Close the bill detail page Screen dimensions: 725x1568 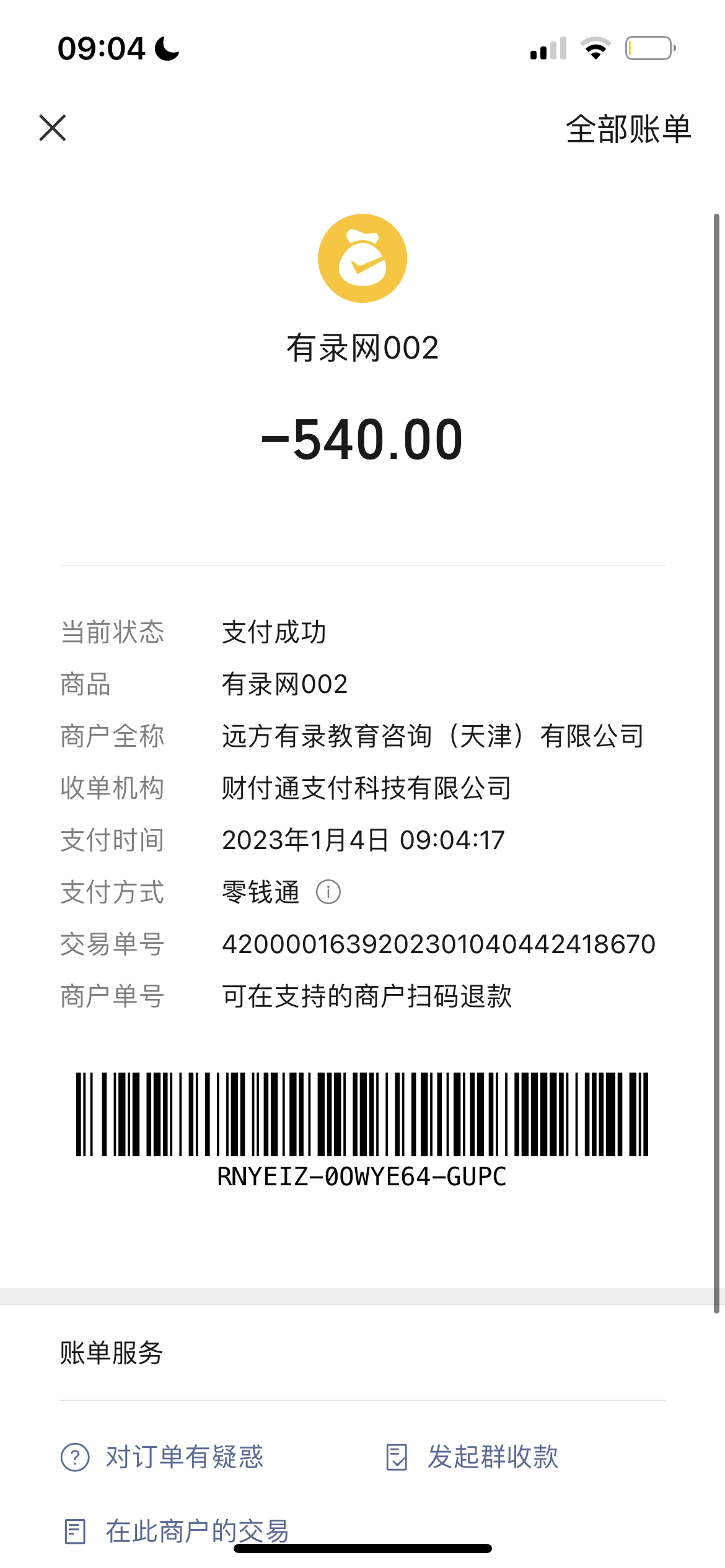coord(53,128)
